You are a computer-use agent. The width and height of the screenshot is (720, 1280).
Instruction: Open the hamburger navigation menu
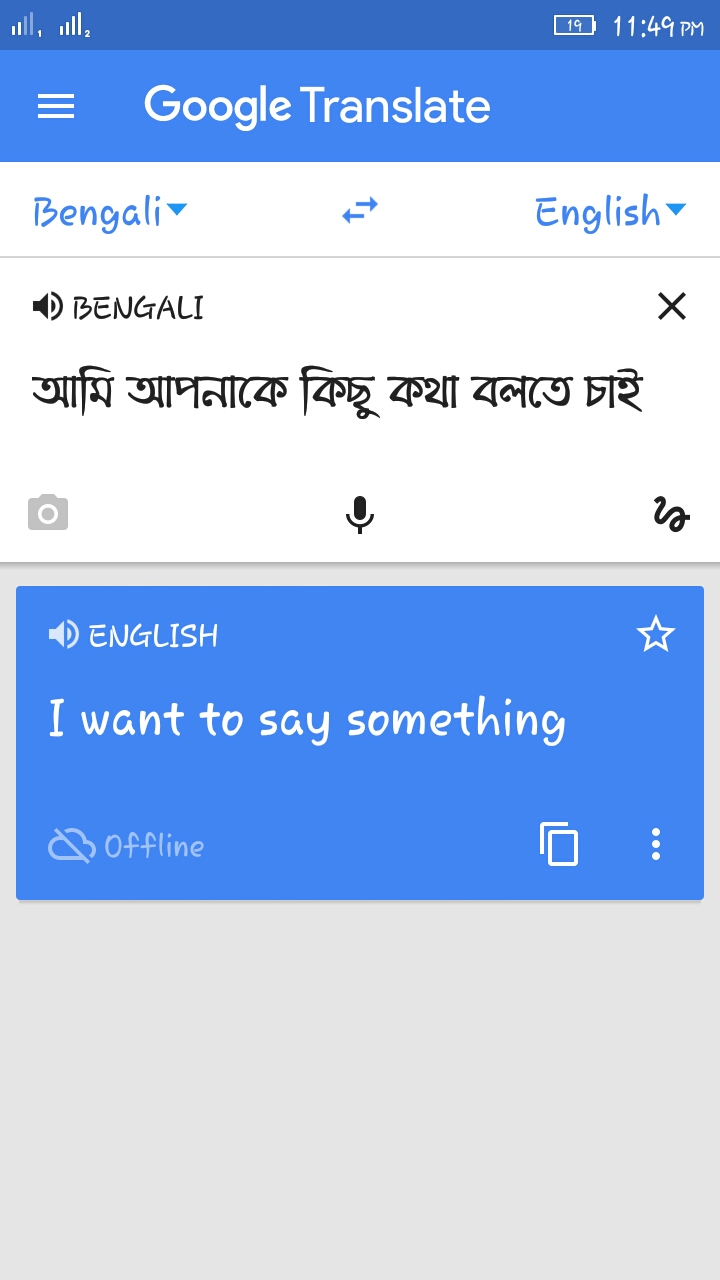(56, 106)
